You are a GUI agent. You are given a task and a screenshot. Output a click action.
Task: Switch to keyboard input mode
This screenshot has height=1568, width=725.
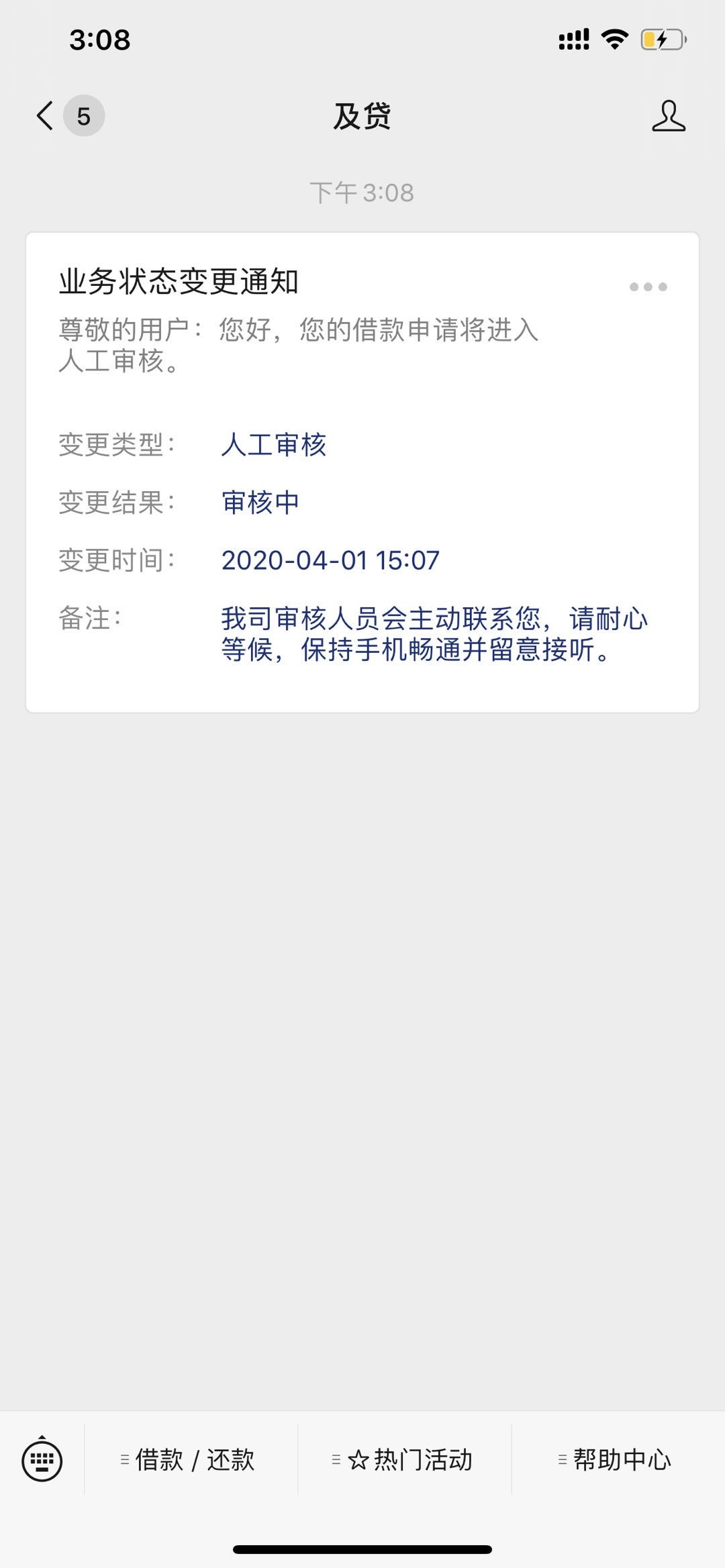[42, 1459]
